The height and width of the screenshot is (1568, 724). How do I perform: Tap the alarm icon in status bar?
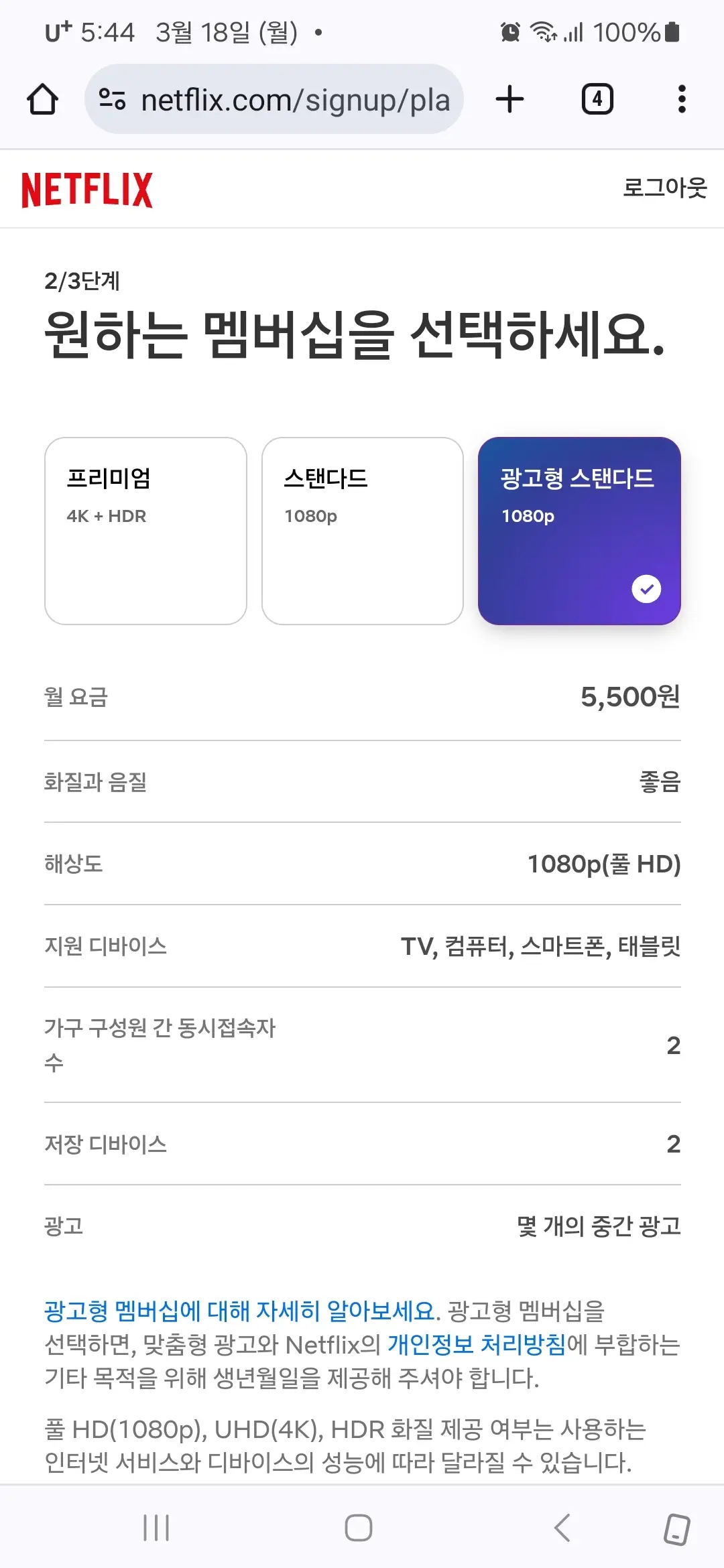(x=509, y=31)
